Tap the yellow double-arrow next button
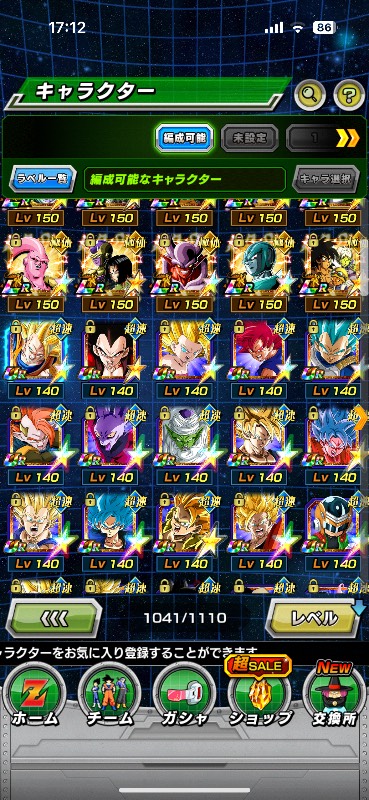This screenshot has width=369, height=800. click(x=348, y=138)
